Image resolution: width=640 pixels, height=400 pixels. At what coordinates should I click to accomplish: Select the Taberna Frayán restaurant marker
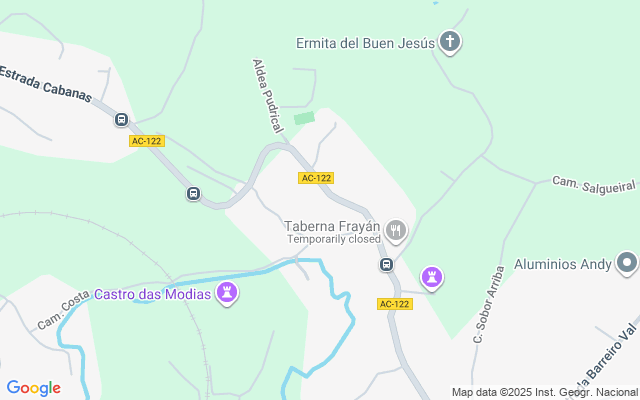pyautogui.click(x=396, y=231)
